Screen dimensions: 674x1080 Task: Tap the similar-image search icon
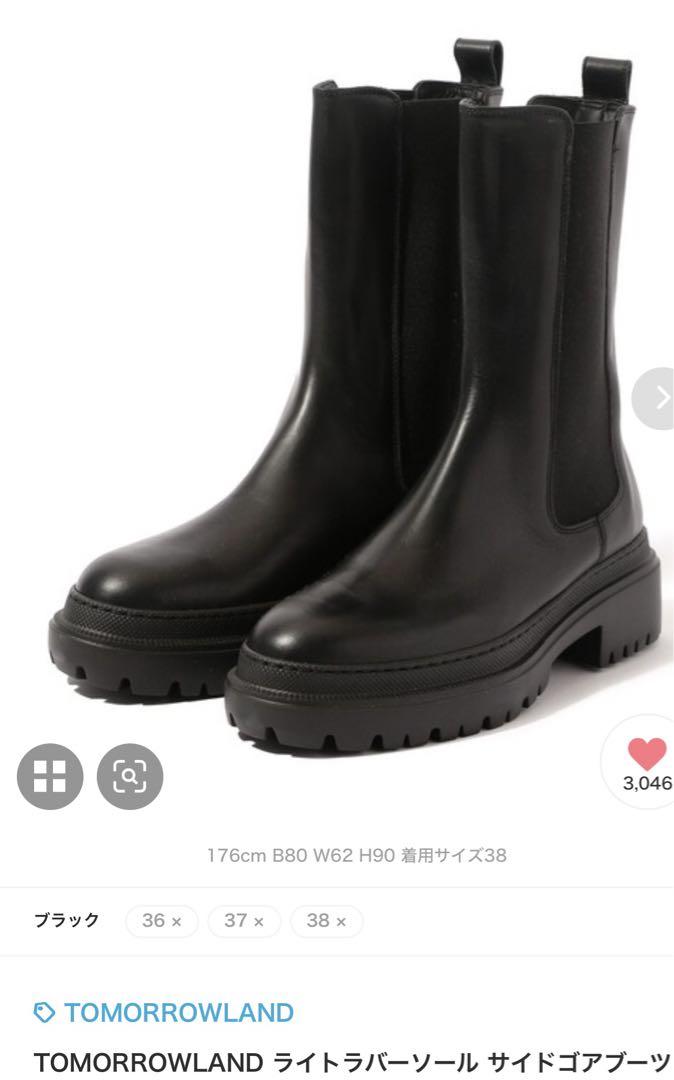(x=130, y=776)
